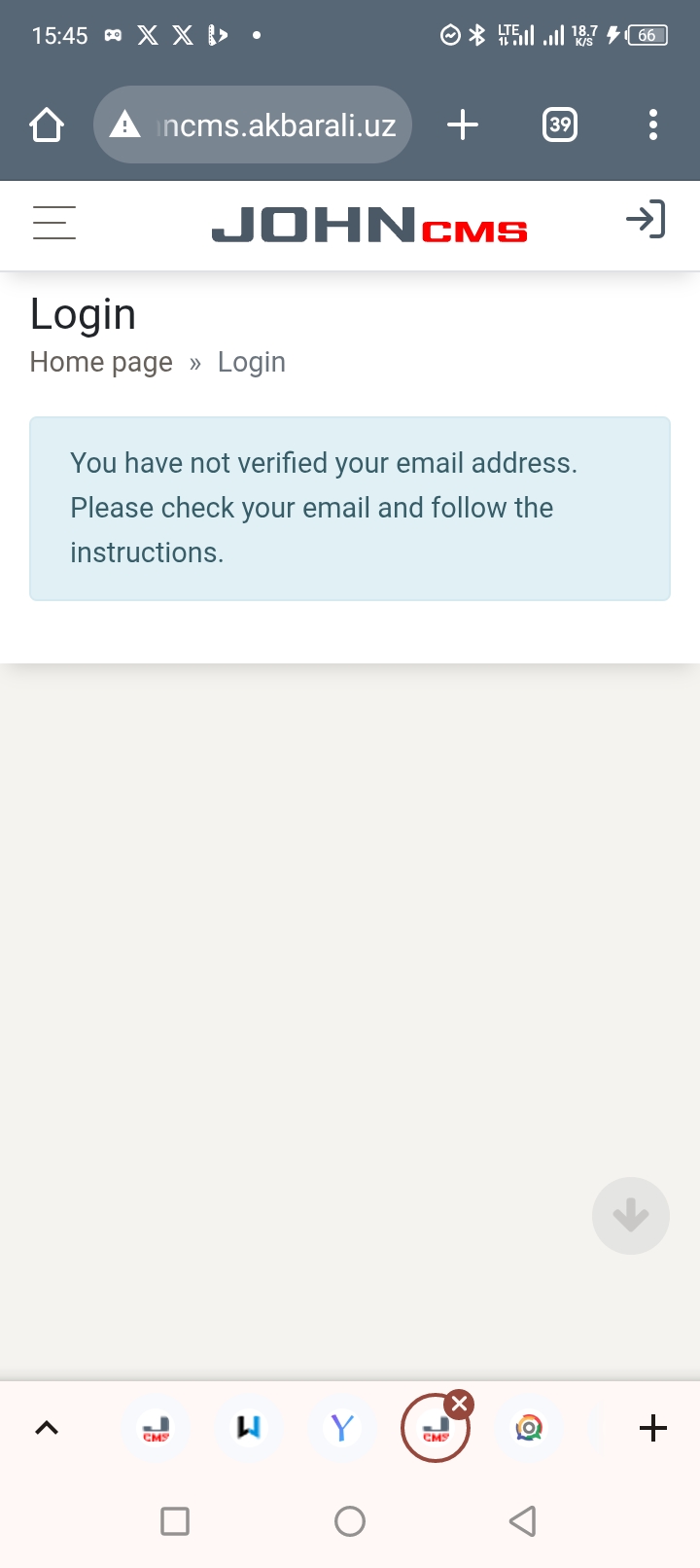
Task: Tap the JohnCMS logo in the site header
Action: [x=368, y=225]
